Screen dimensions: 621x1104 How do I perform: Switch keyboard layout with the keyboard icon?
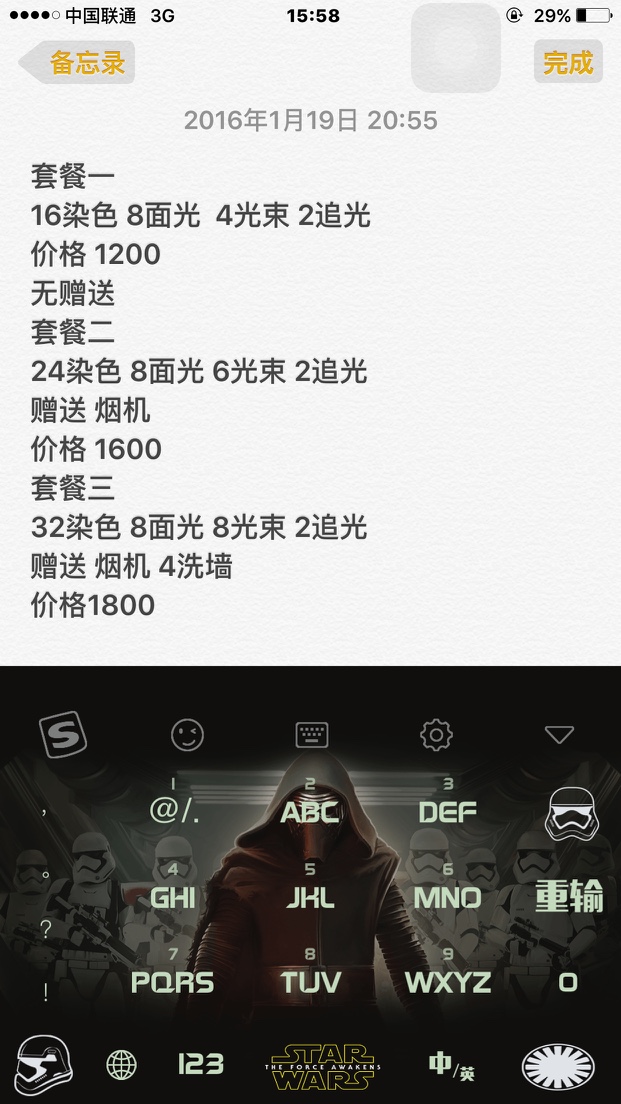[x=312, y=736]
